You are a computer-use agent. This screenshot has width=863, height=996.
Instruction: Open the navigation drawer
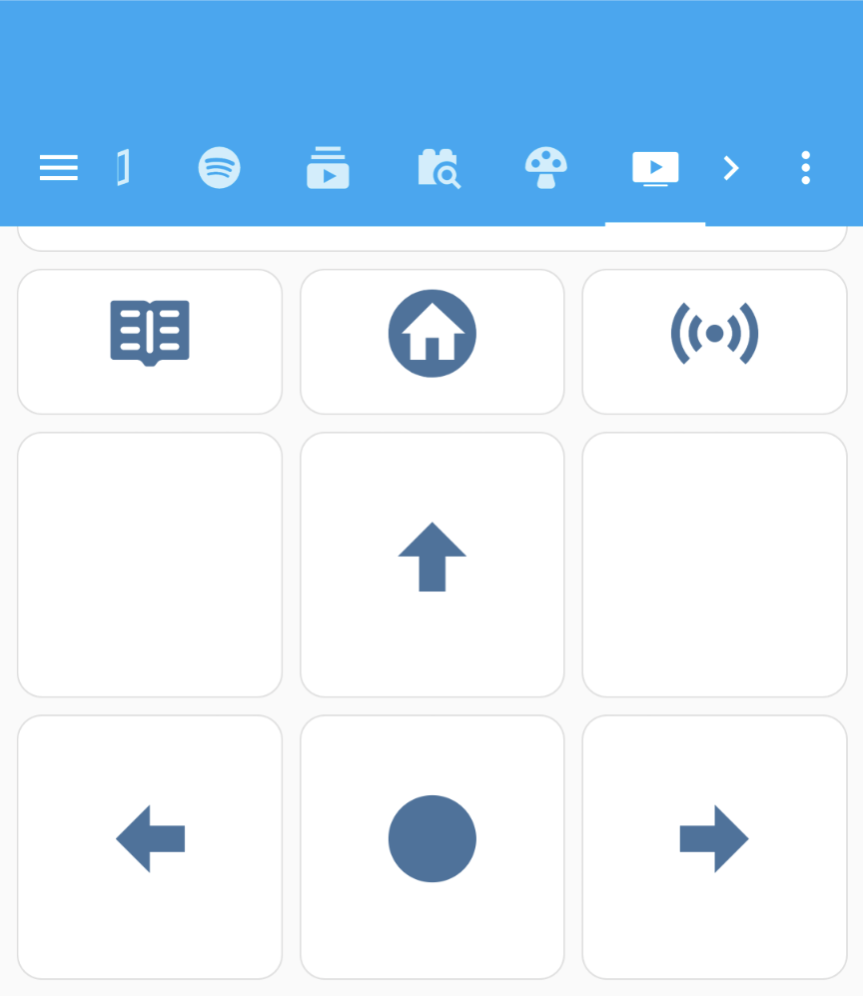(58, 168)
